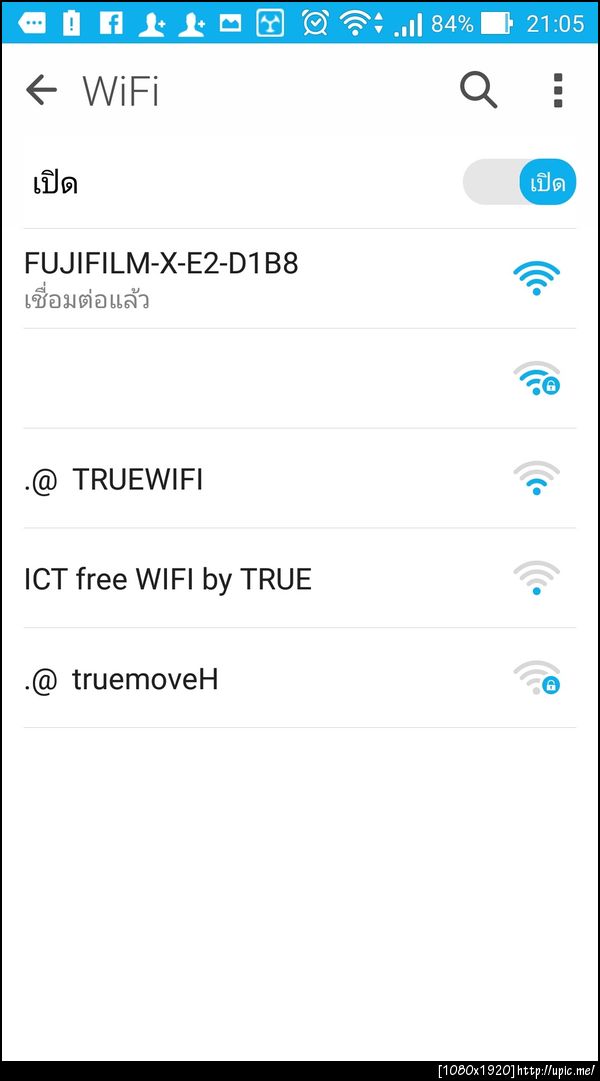The width and height of the screenshot is (600, 1081).
Task: Turn off the WiFi switch
Action: [520, 183]
